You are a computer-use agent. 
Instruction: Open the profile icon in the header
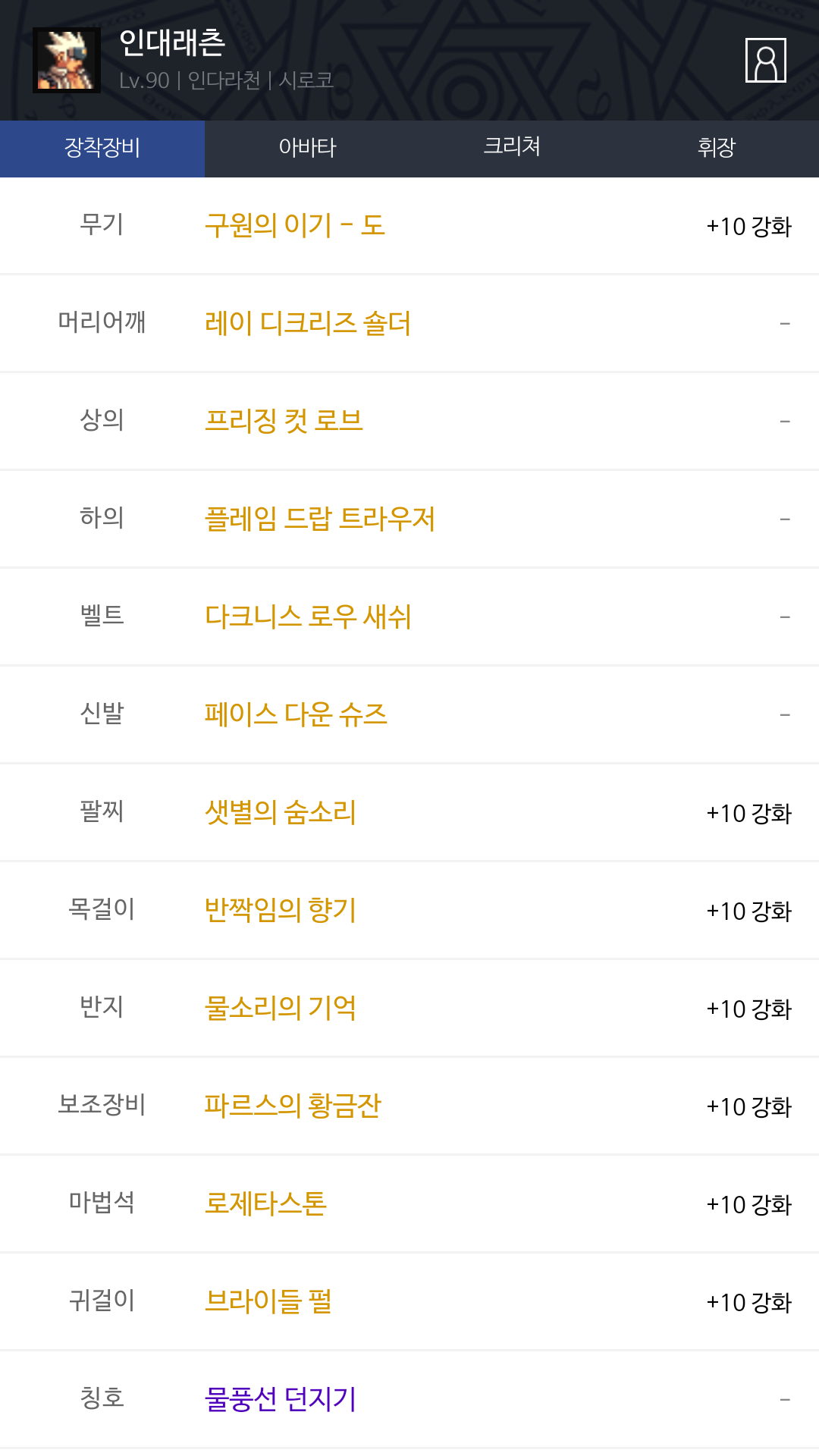[765, 60]
